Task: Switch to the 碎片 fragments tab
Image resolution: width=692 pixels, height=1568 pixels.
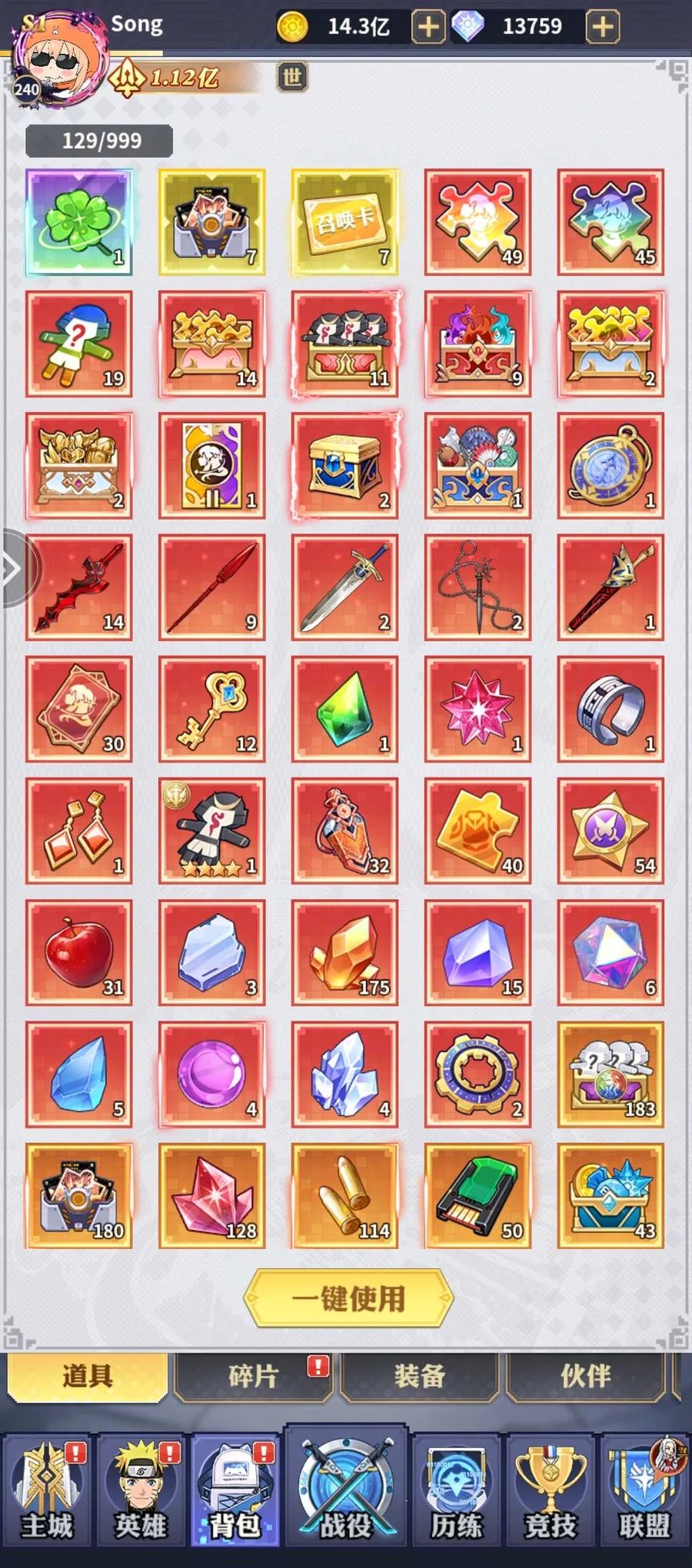Action: [x=253, y=1375]
